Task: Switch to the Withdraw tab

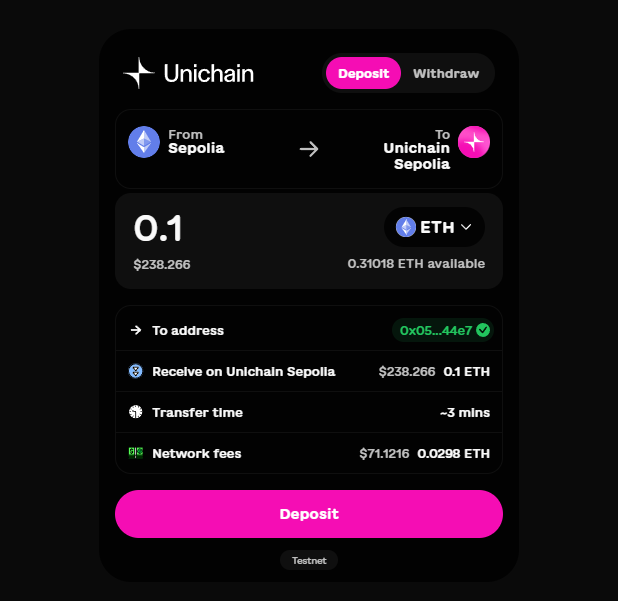Action: (445, 73)
